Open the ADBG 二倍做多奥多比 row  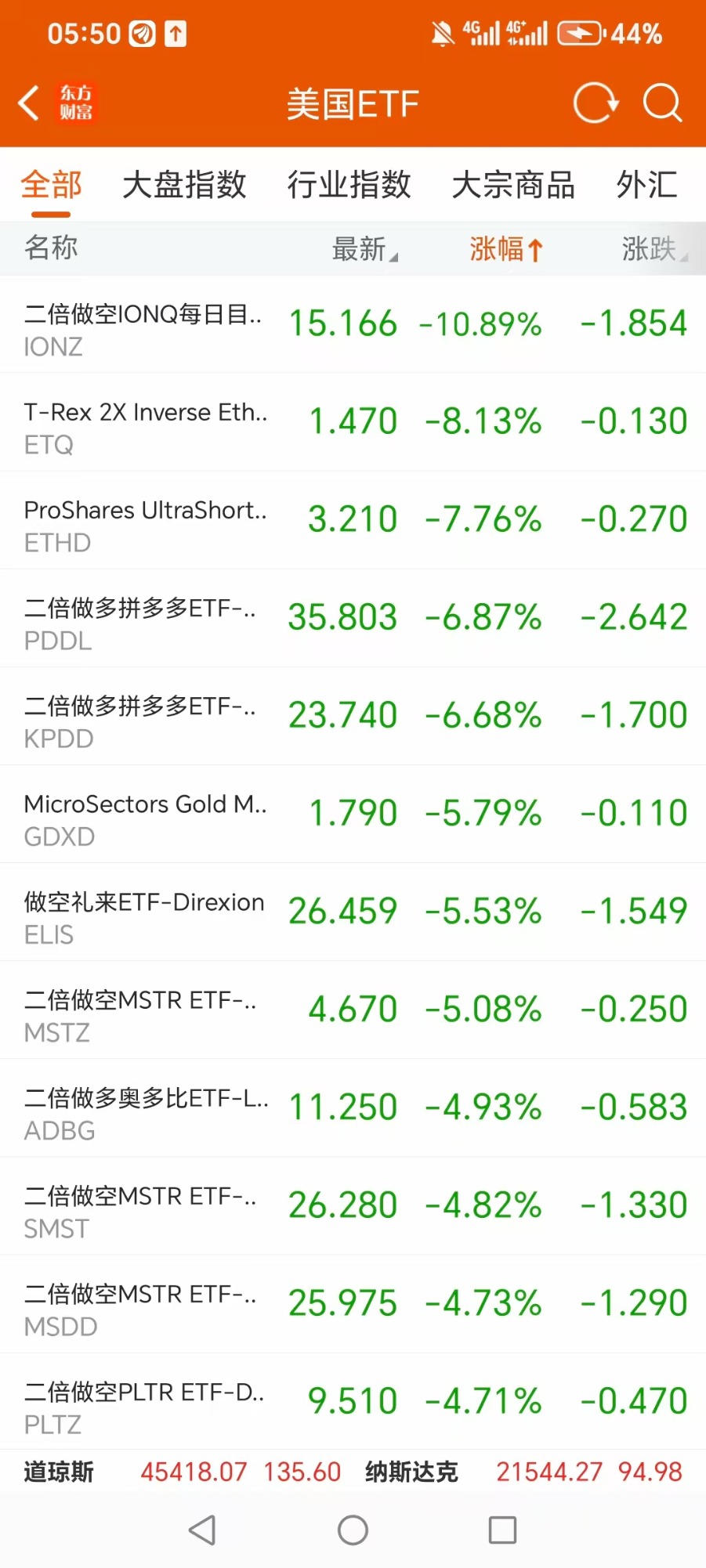[x=353, y=1107]
